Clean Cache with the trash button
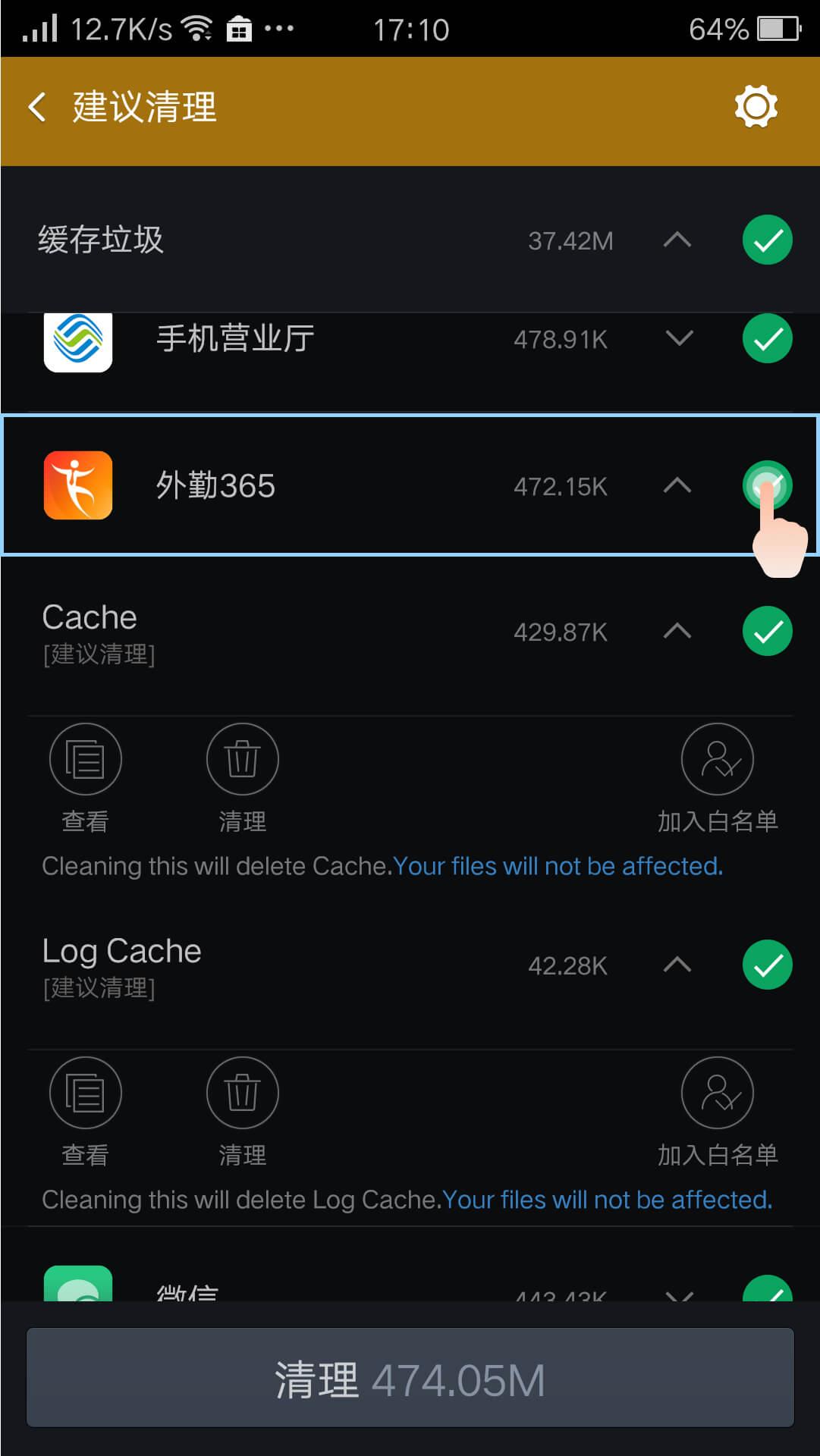The image size is (820, 1456). click(242, 760)
